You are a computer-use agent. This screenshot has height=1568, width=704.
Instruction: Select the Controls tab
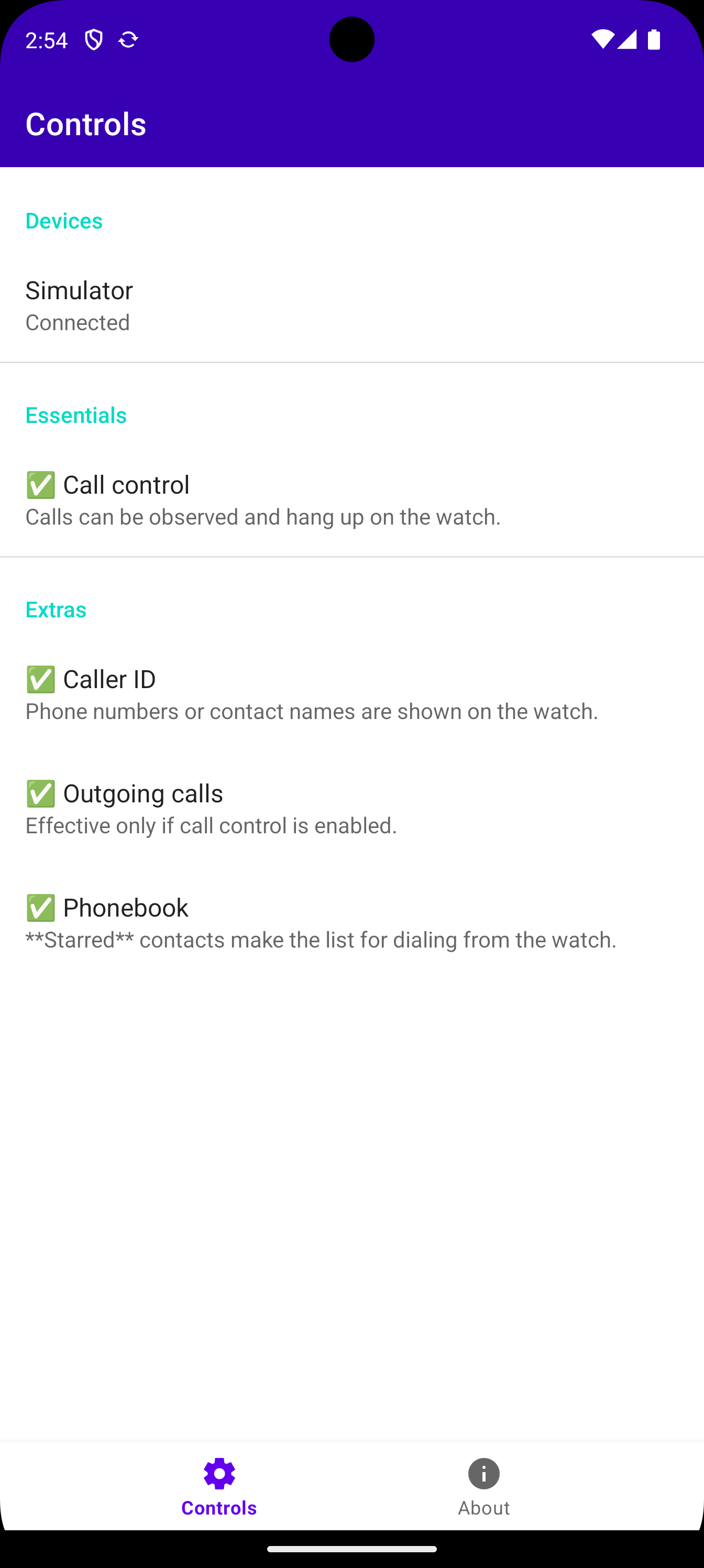pyautogui.click(x=219, y=1486)
